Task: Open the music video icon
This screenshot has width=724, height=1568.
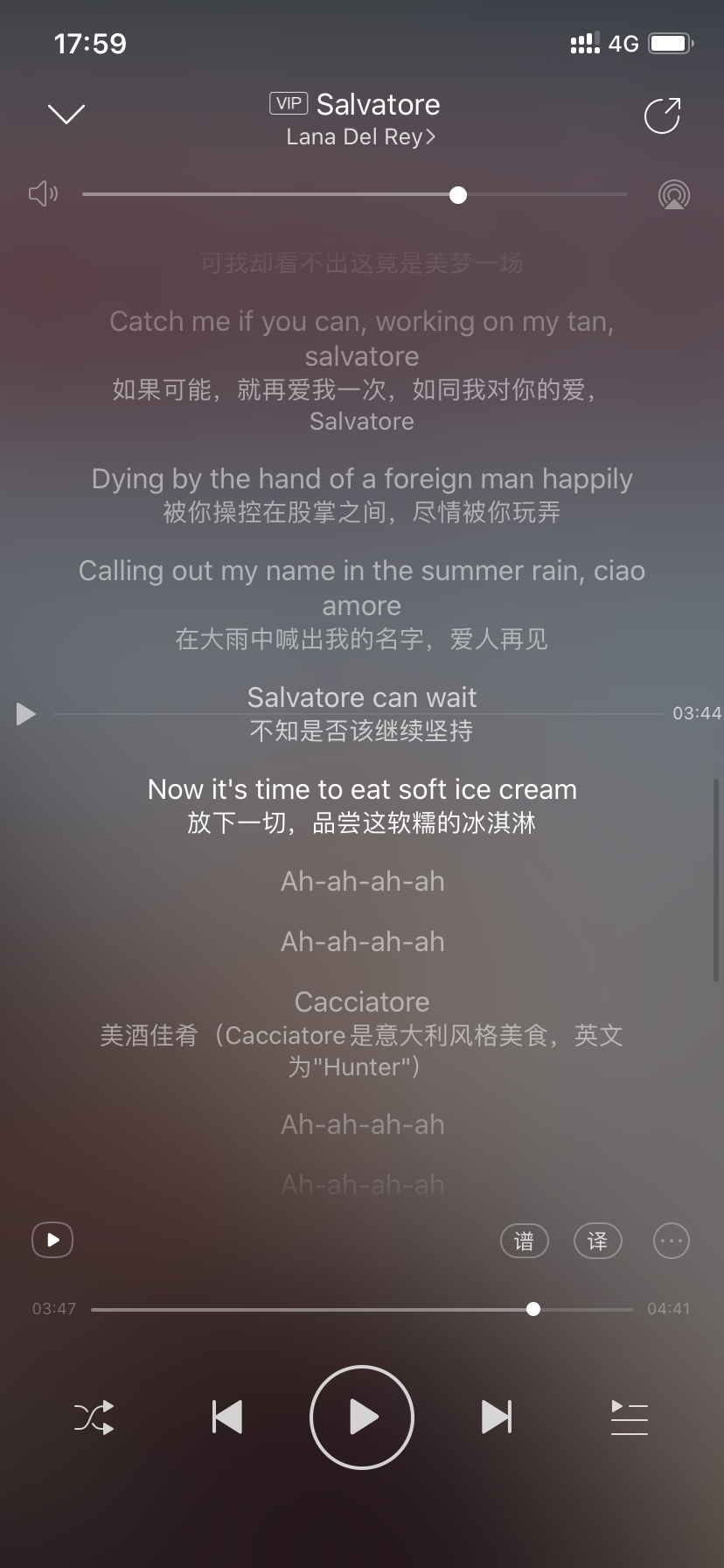Action: [x=52, y=1240]
